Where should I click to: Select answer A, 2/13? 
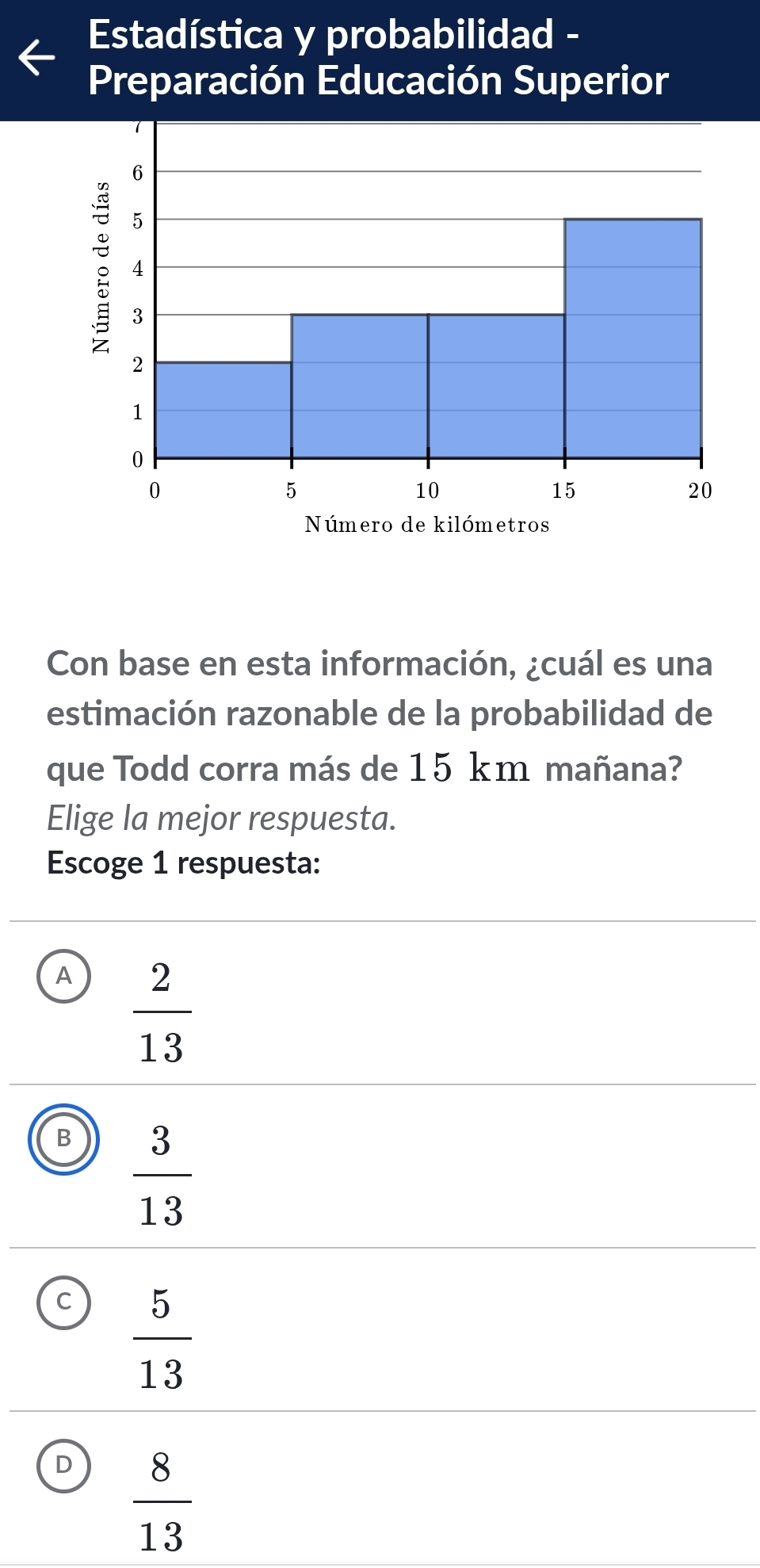pyautogui.click(x=63, y=977)
